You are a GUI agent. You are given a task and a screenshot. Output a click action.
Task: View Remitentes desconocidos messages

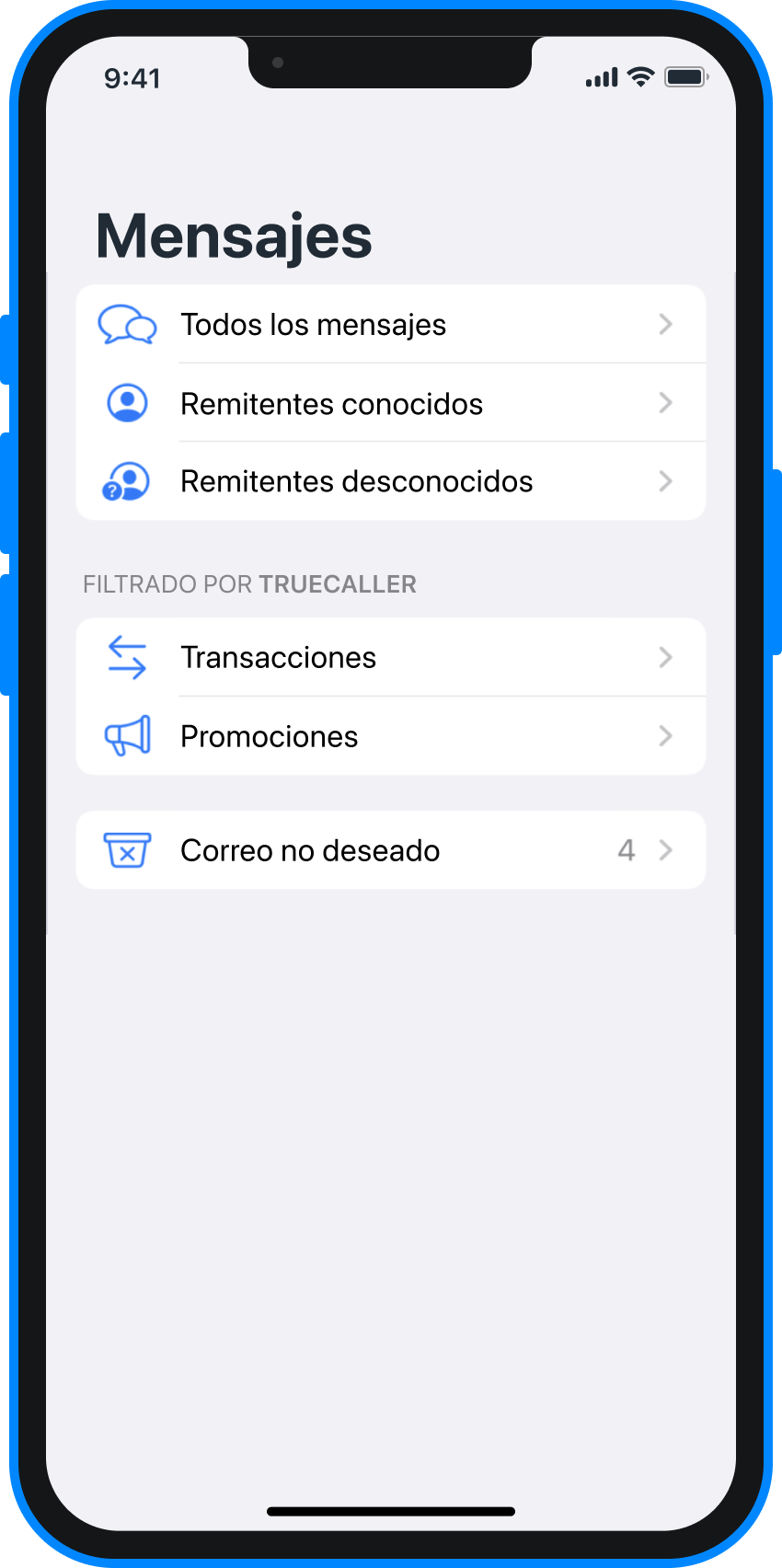coord(390,481)
